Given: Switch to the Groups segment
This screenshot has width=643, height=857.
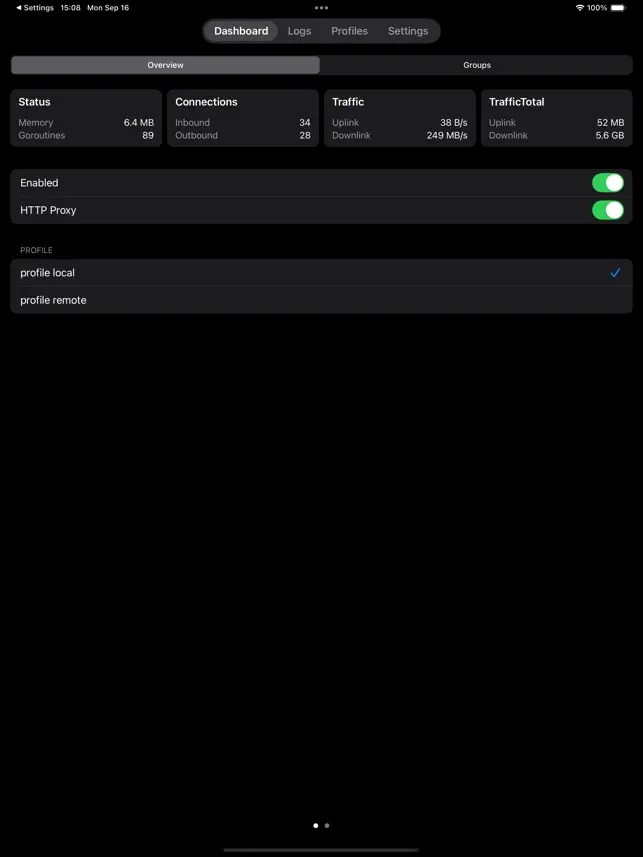Looking at the screenshot, I should (x=476, y=65).
